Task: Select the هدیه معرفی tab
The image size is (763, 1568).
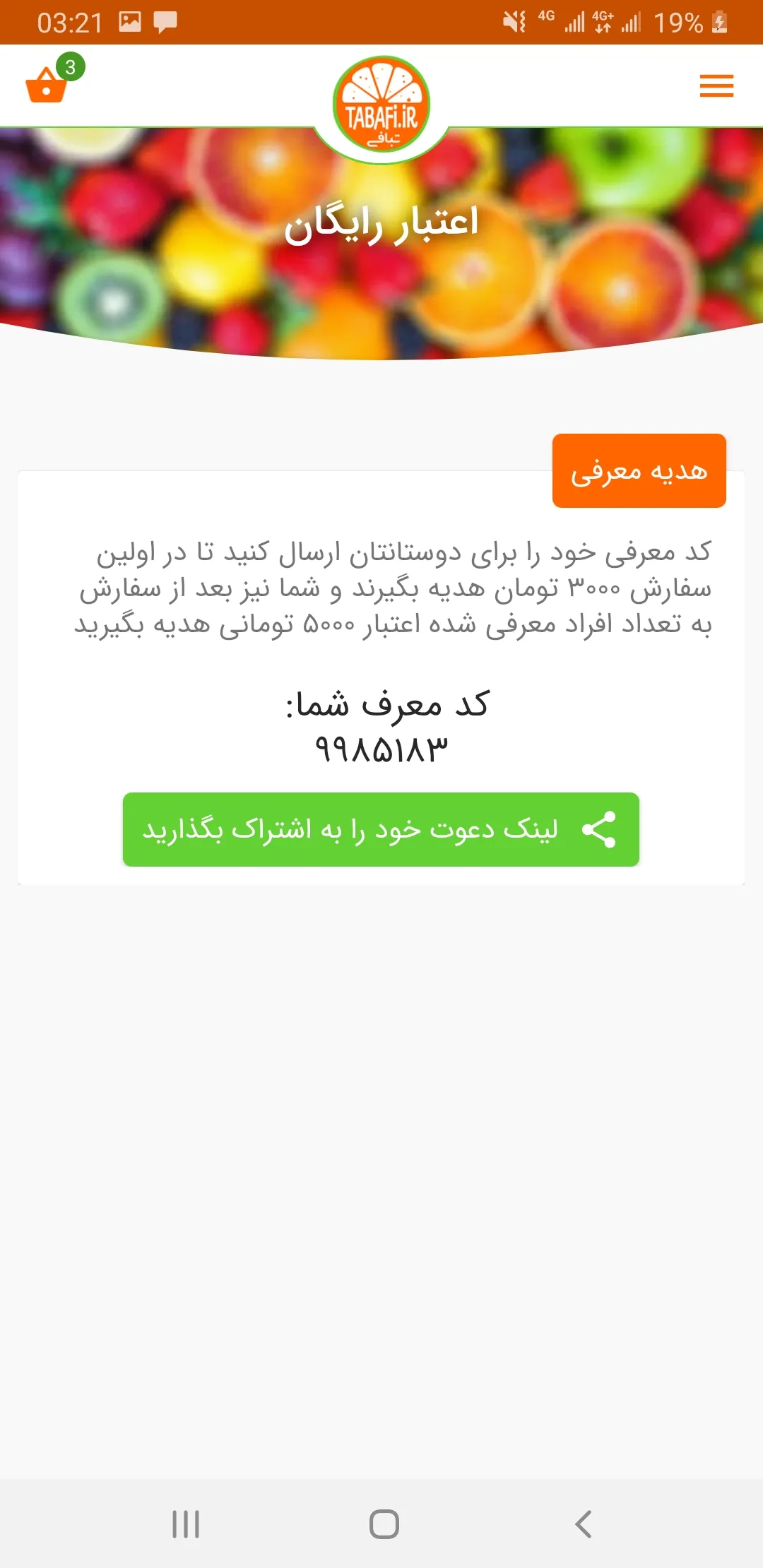Action: point(639,471)
